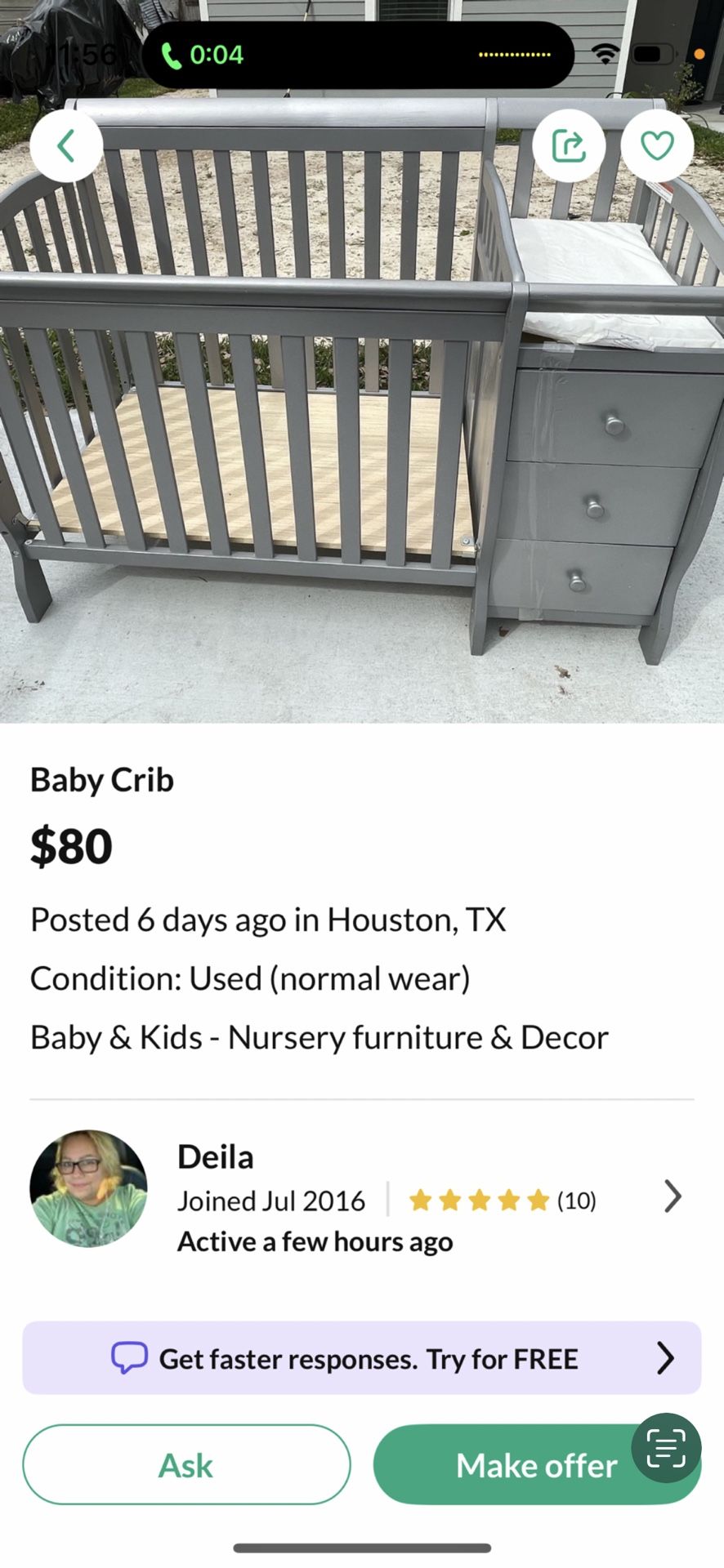The height and width of the screenshot is (1568, 724).
Task: Make an offer on the crib
Action: (x=507, y=1465)
